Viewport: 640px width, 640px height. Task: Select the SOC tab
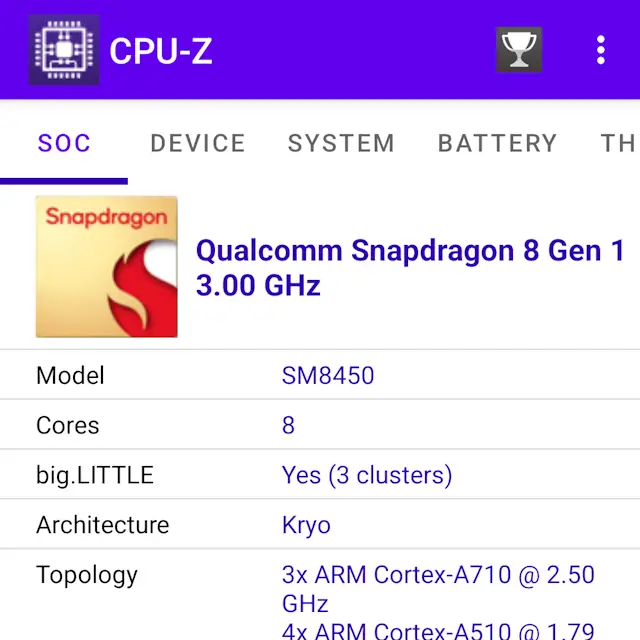(64, 143)
